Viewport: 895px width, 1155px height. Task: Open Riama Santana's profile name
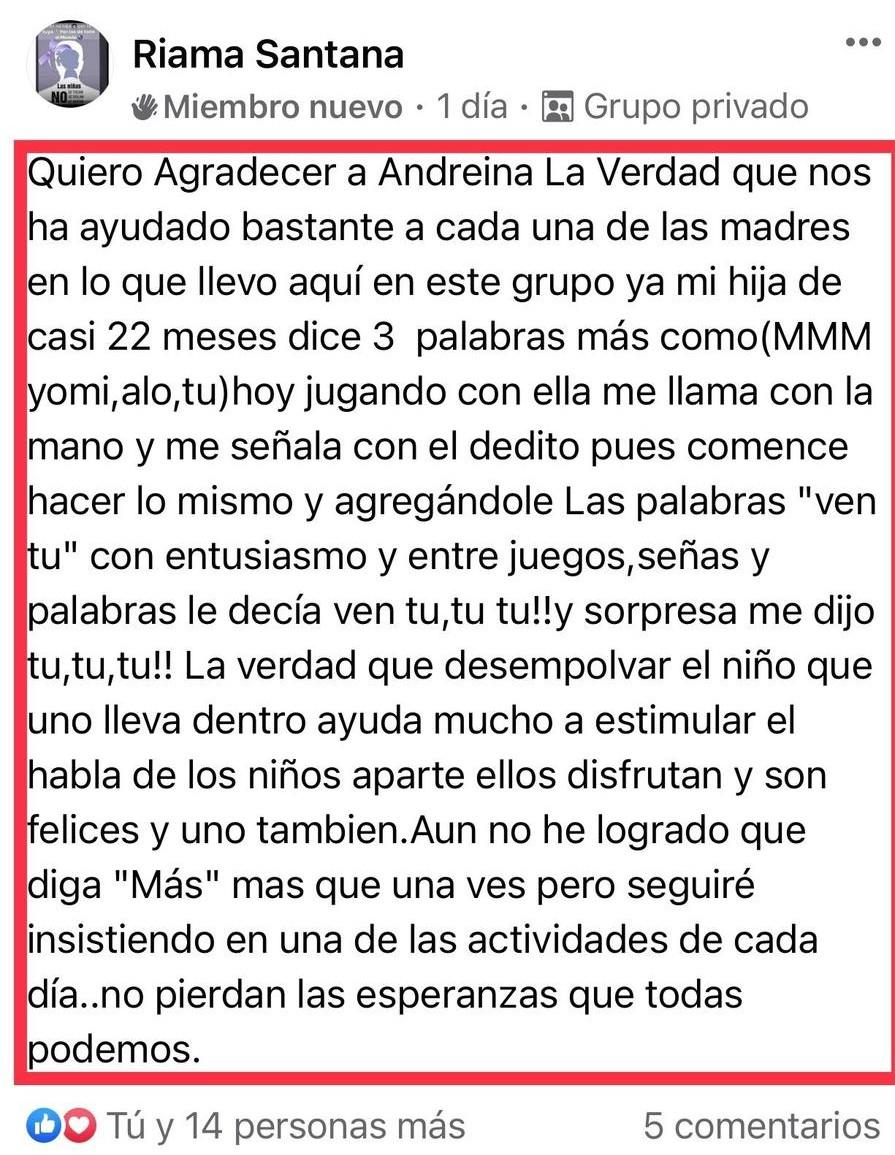click(x=268, y=54)
